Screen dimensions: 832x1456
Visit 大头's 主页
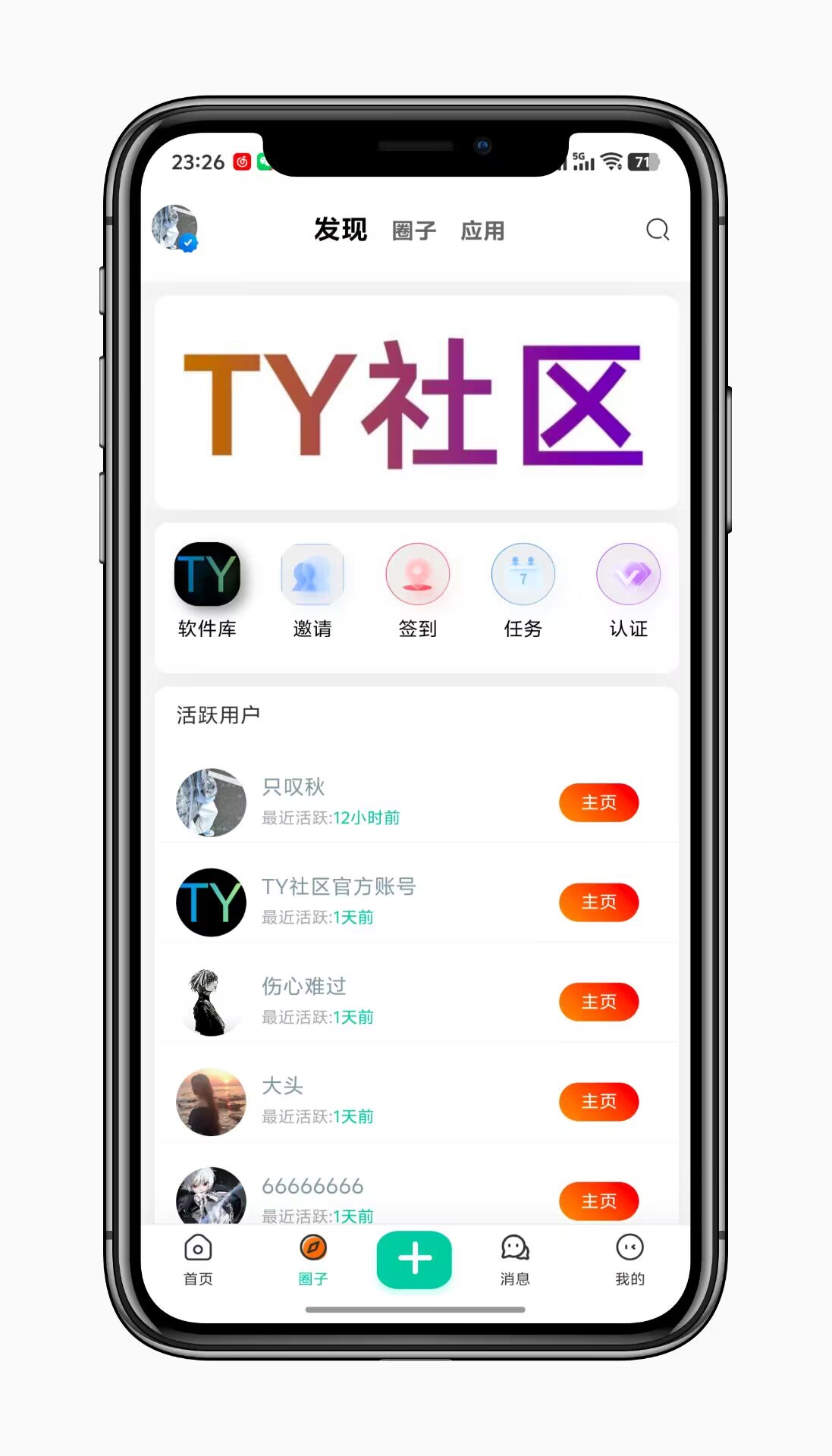[599, 1101]
